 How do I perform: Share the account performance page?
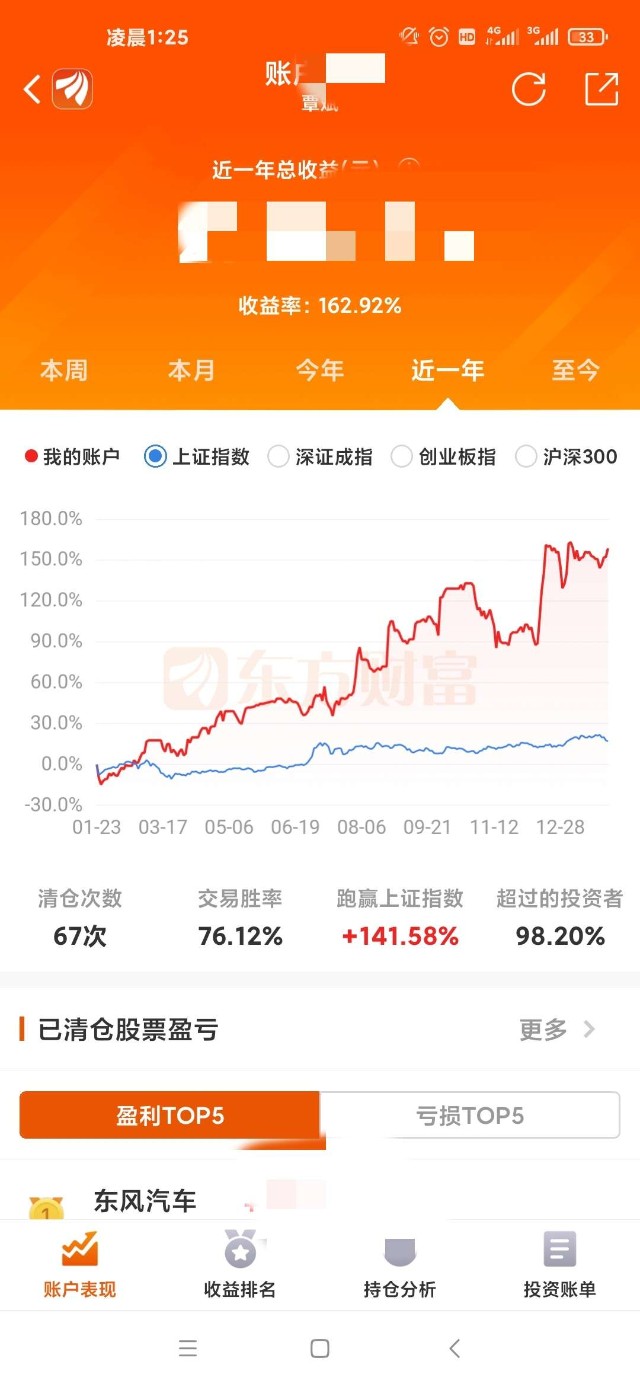(601, 89)
